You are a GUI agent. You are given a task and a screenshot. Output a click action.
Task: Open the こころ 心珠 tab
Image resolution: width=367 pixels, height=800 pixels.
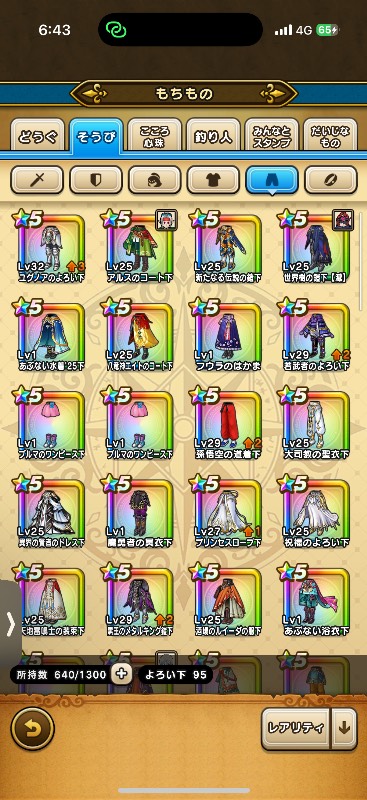coord(154,137)
